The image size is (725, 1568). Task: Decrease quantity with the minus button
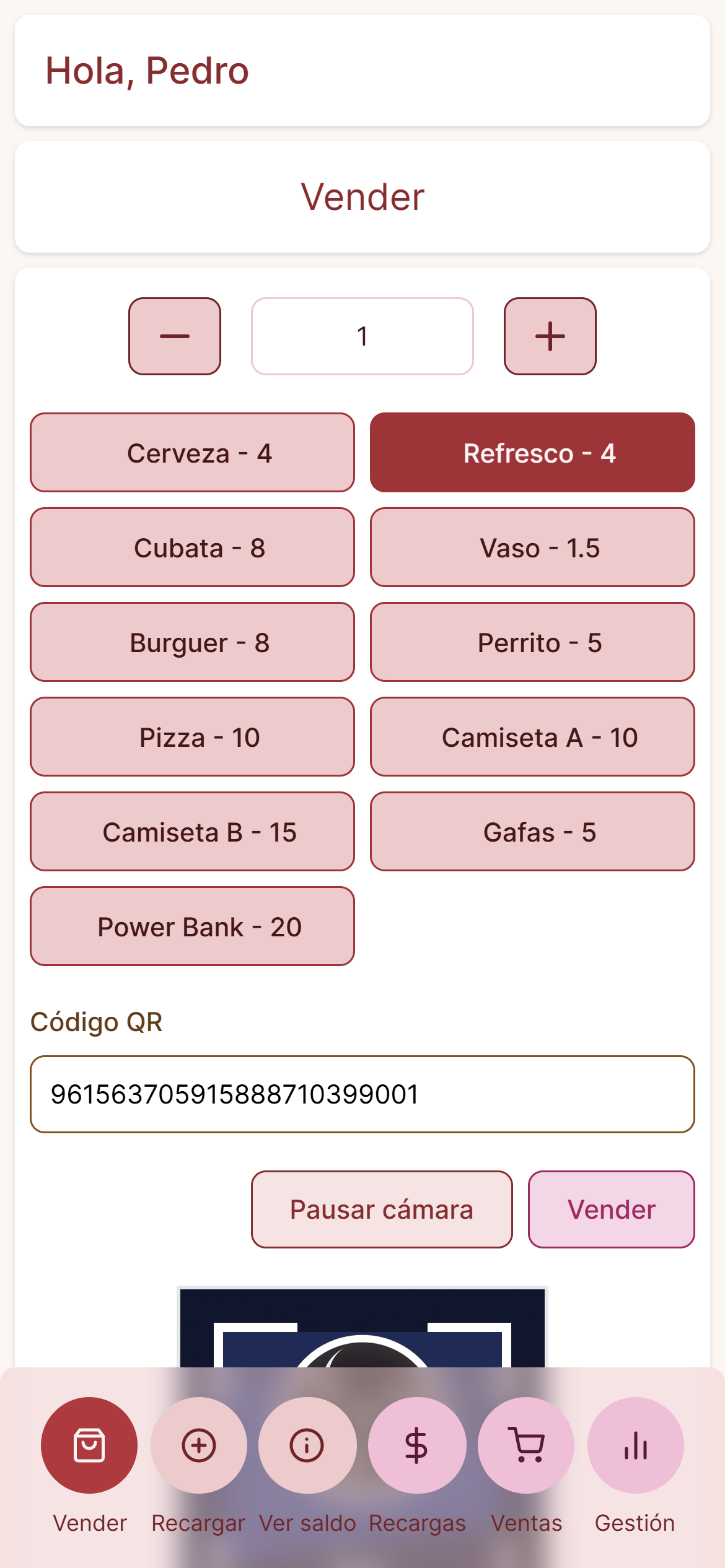[175, 336]
